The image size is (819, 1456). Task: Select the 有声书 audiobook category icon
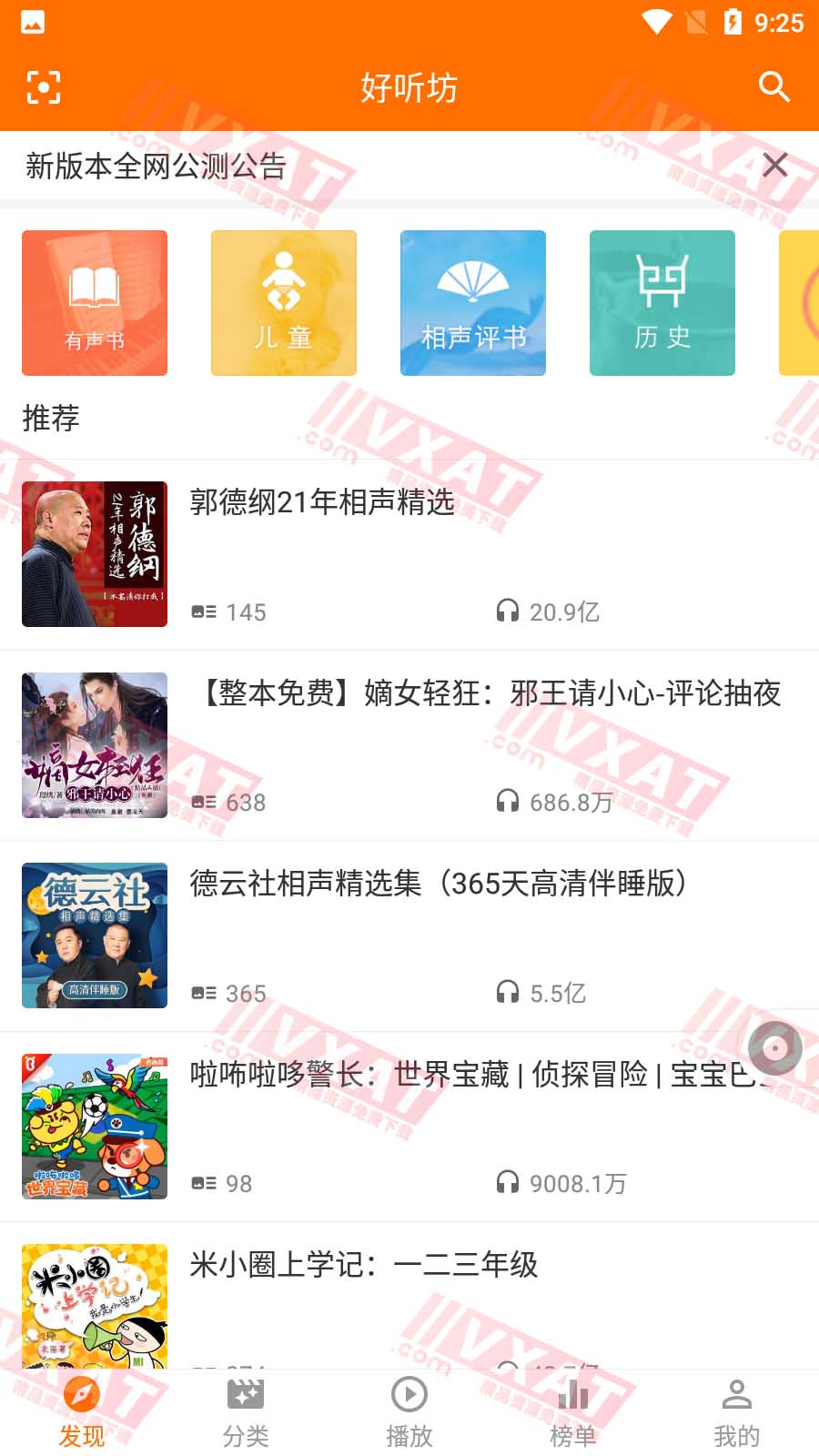(94, 302)
